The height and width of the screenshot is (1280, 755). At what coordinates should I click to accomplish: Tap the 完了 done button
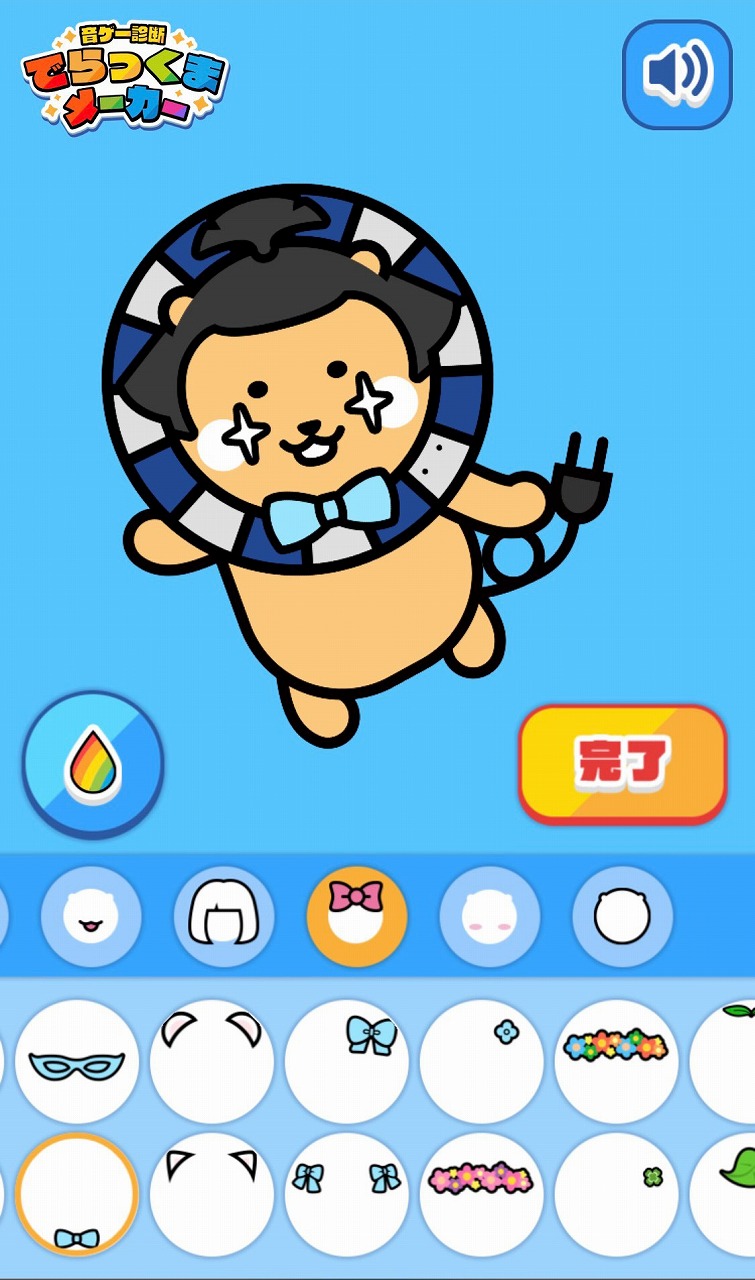click(x=622, y=764)
